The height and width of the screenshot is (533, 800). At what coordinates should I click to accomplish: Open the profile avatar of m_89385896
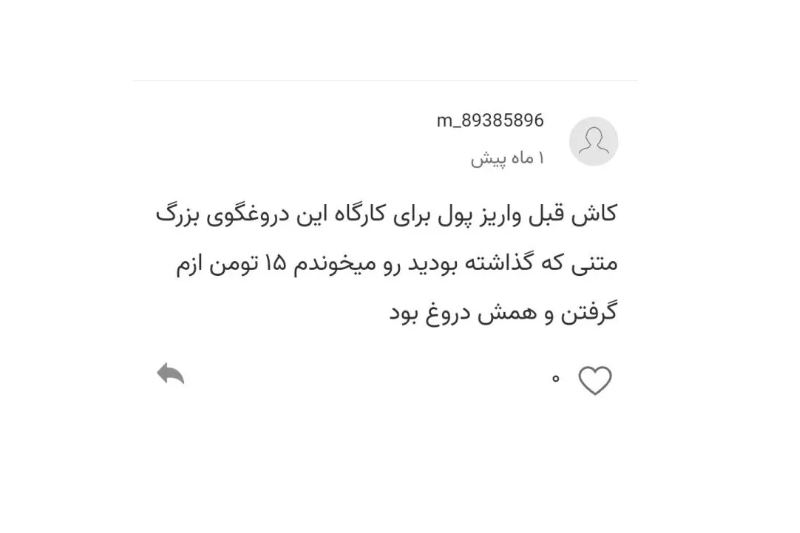tap(593, 141)
